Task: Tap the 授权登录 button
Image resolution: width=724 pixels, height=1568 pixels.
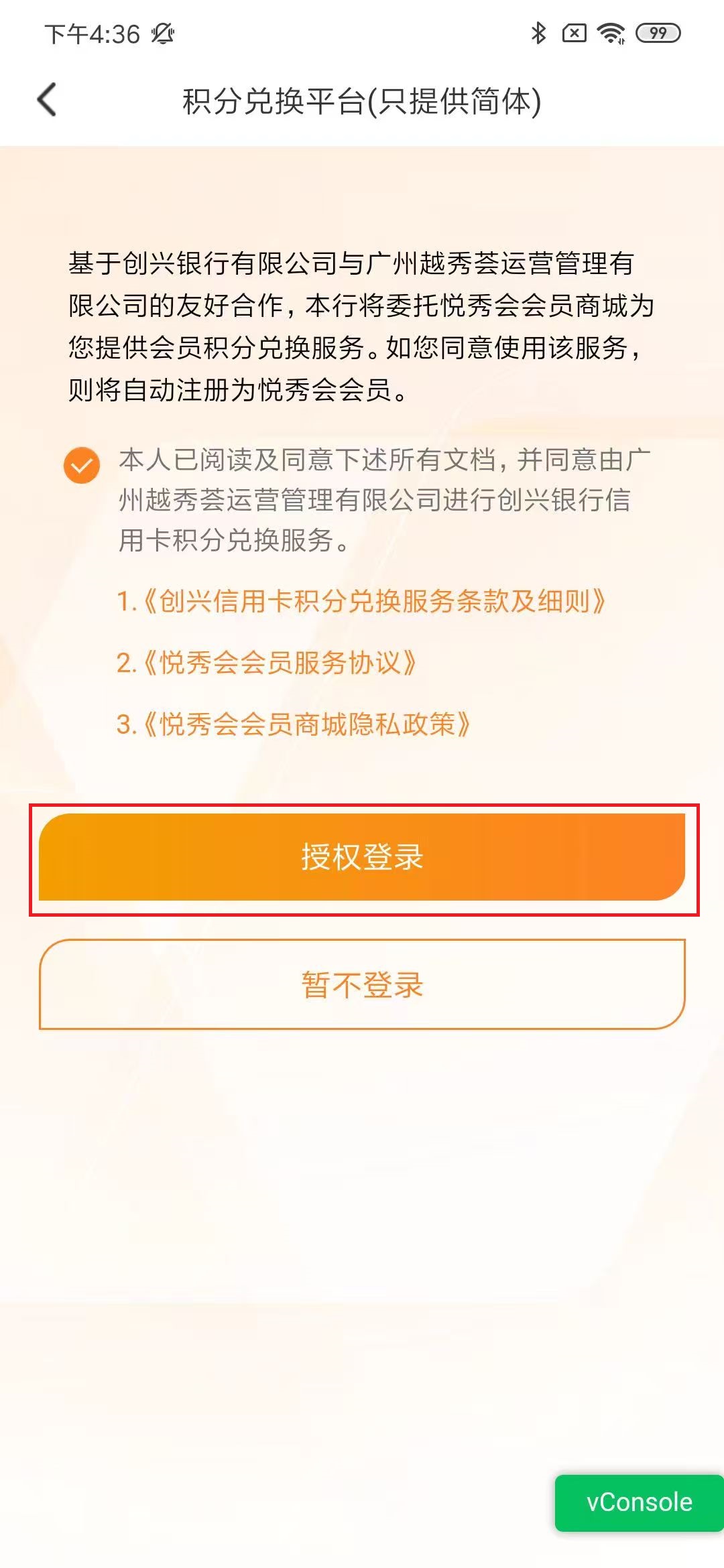Action: tap(362, 857)
